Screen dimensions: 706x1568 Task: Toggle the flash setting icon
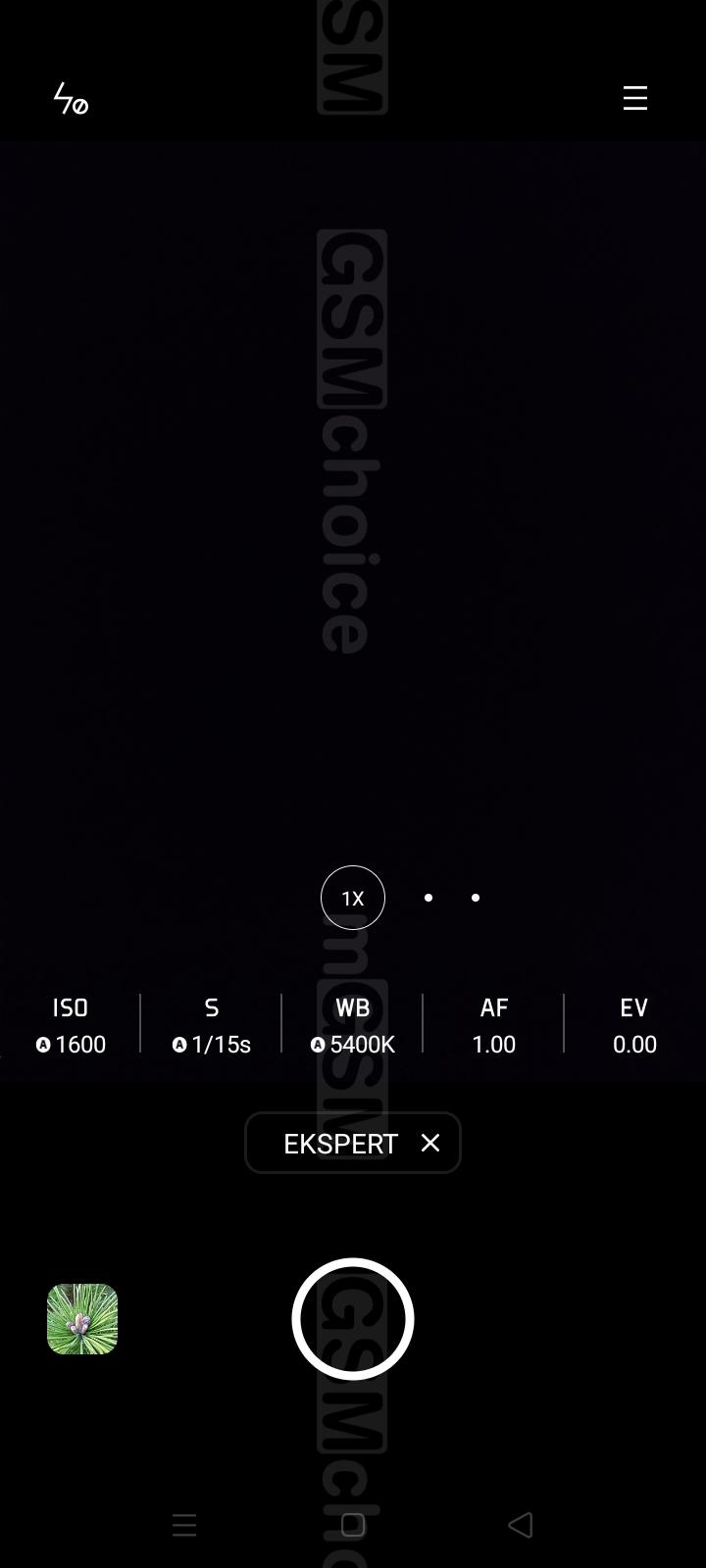tap(71, 99)
